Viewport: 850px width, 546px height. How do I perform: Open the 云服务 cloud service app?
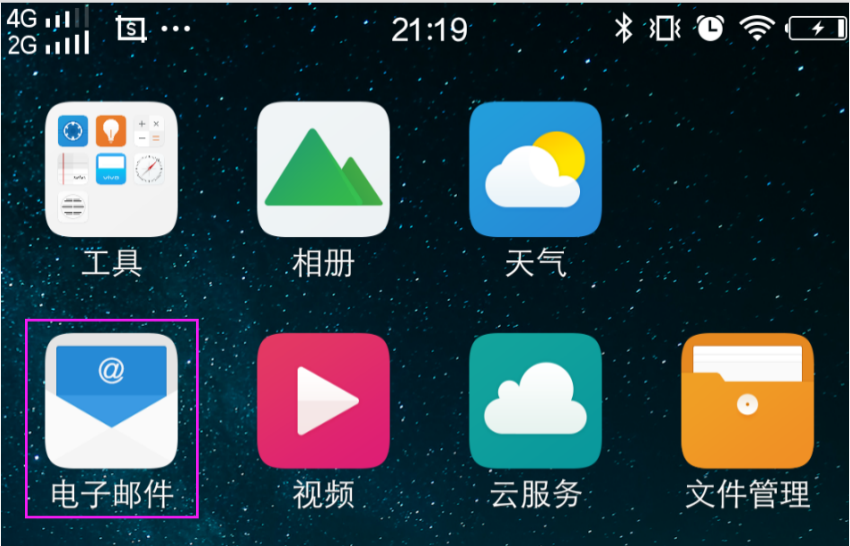[535, 400]
